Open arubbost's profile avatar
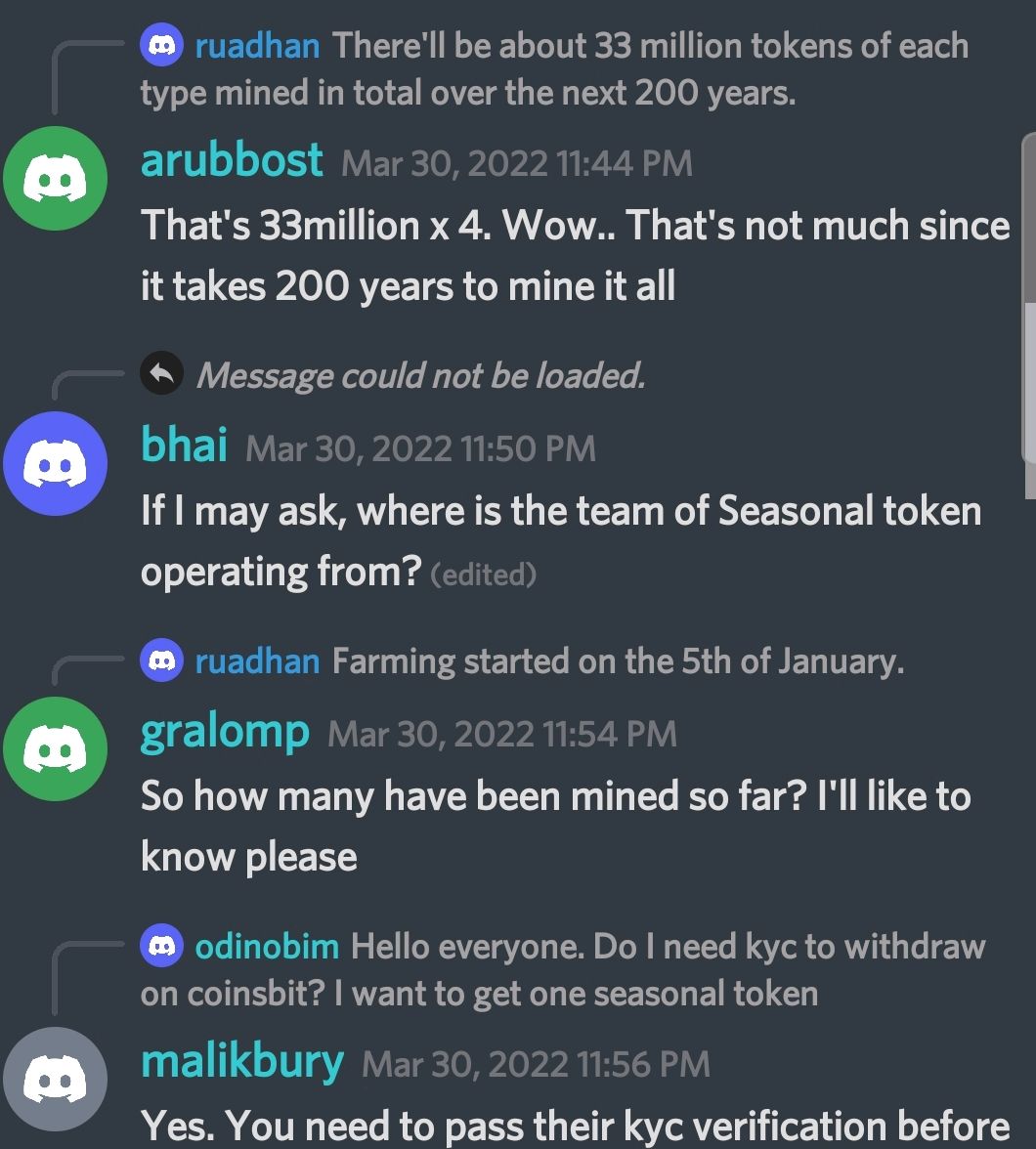Image resolution: width=1036 pixels, height=1149 pixels. point(55,179)
